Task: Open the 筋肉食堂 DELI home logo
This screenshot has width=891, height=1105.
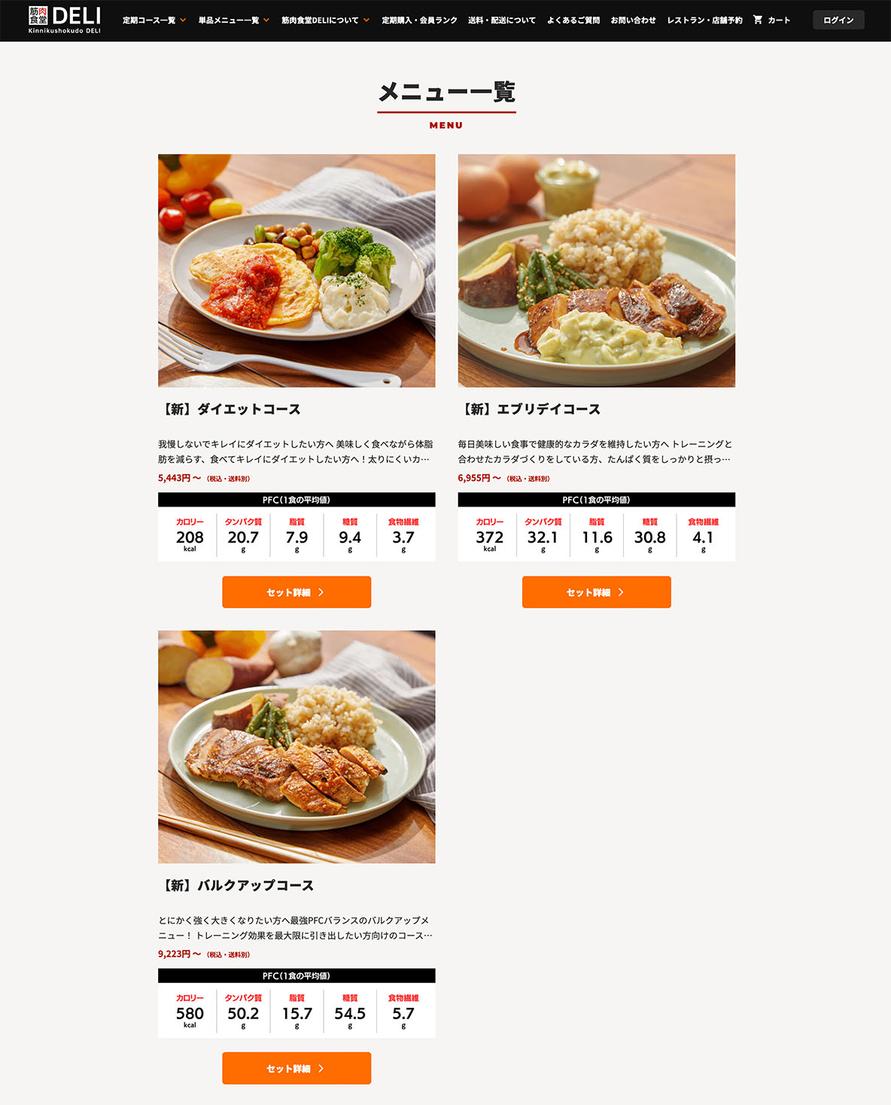Action: pyautogui.click(x=64, y=19)
